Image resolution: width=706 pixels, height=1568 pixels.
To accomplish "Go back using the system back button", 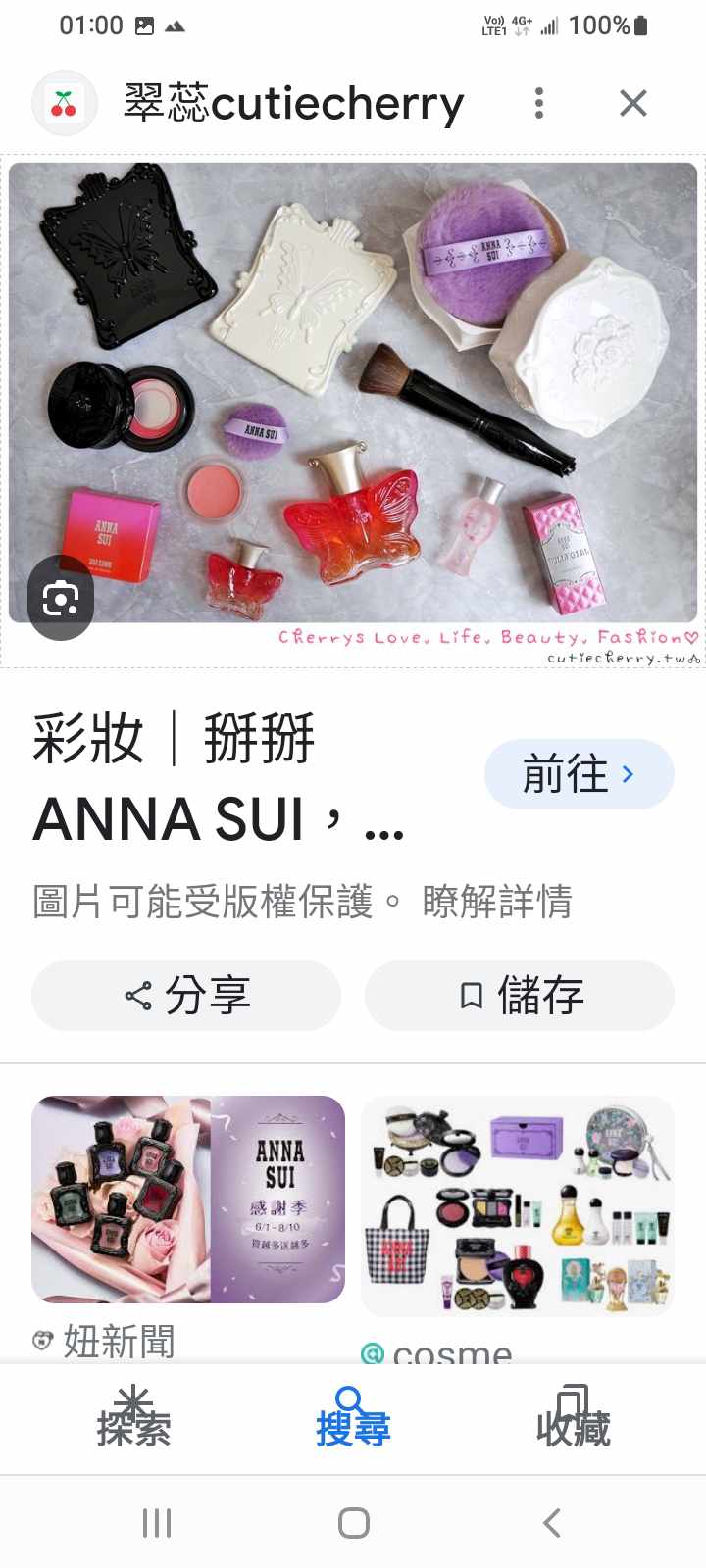I will (552, 1522).
